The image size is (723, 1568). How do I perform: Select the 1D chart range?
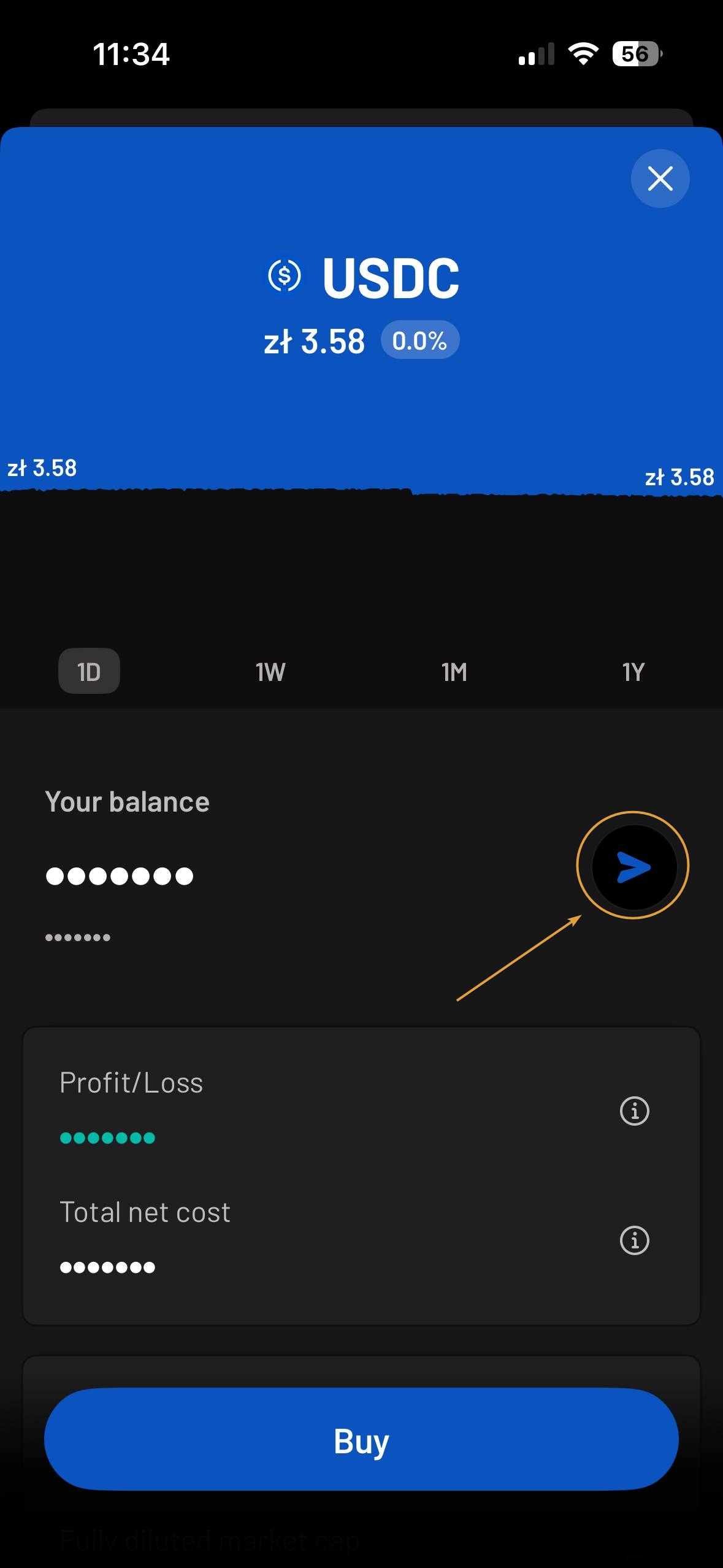89,671
